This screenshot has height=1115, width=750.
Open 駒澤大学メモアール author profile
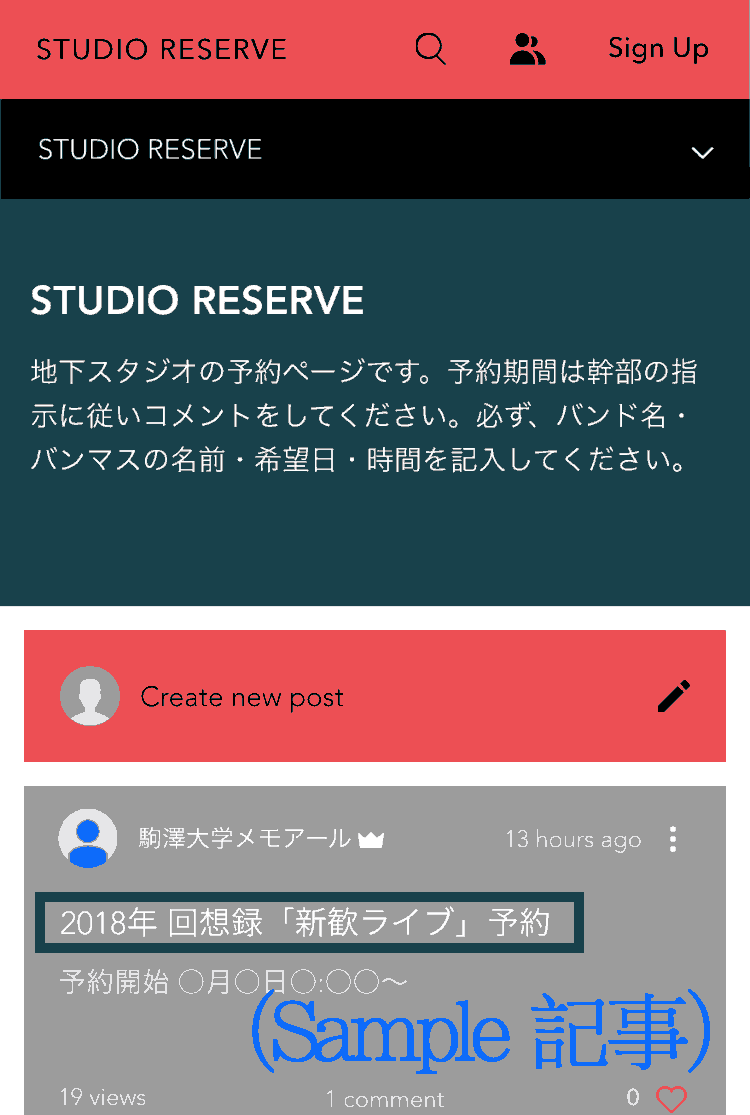tap(244, 838)
